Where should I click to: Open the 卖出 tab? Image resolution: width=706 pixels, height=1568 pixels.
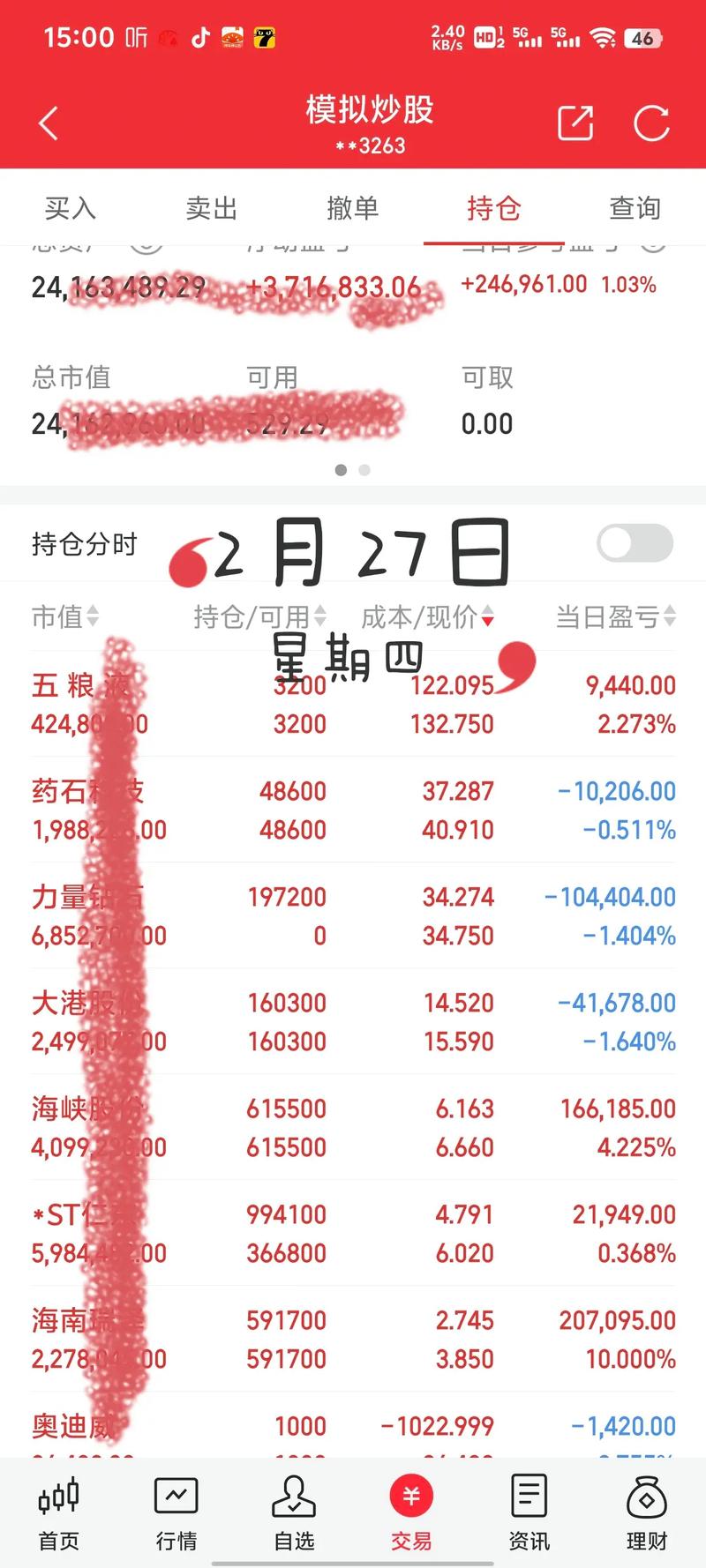click(x=212, y=208)
